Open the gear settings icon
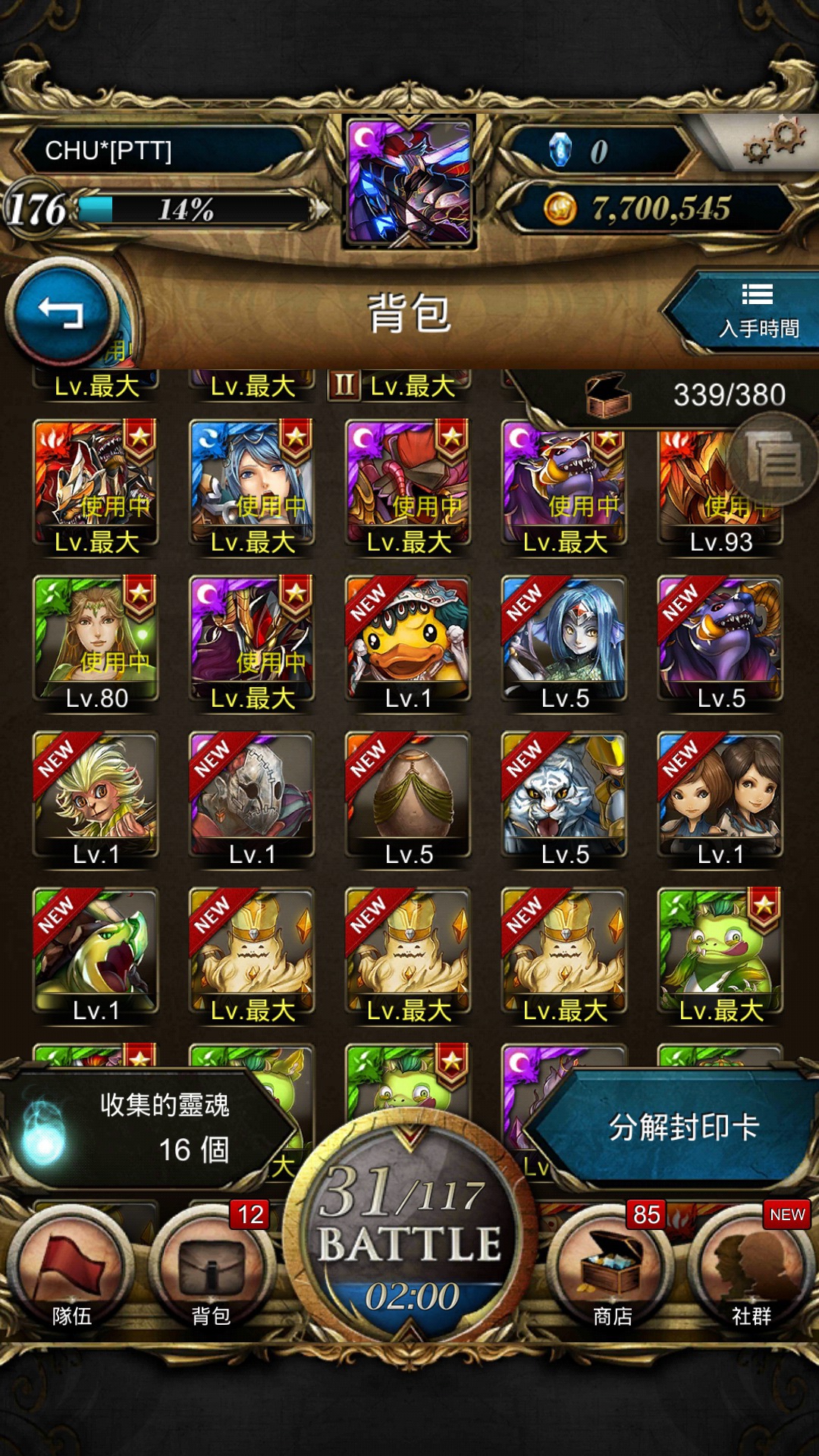 point(773,142)
